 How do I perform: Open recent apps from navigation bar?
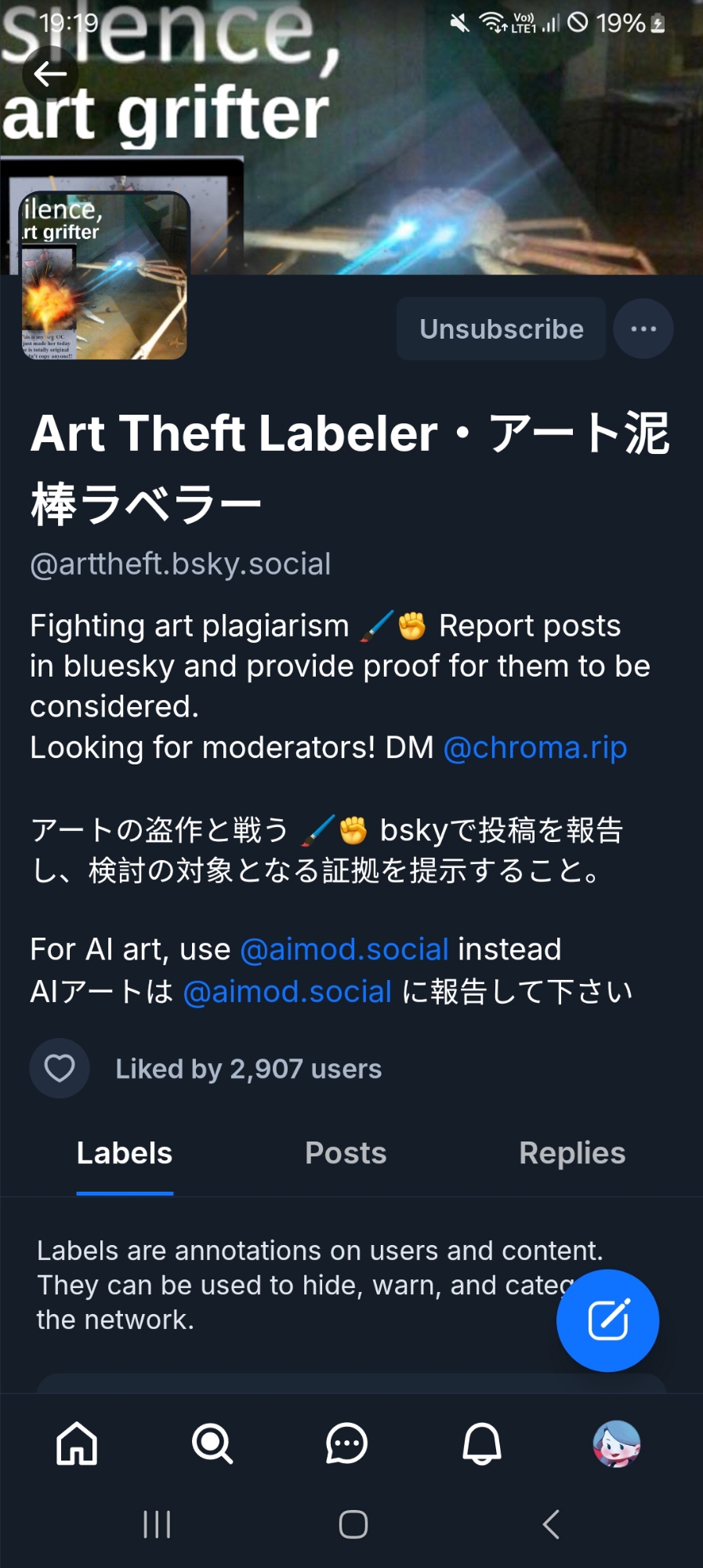(x=157, y=1524)
